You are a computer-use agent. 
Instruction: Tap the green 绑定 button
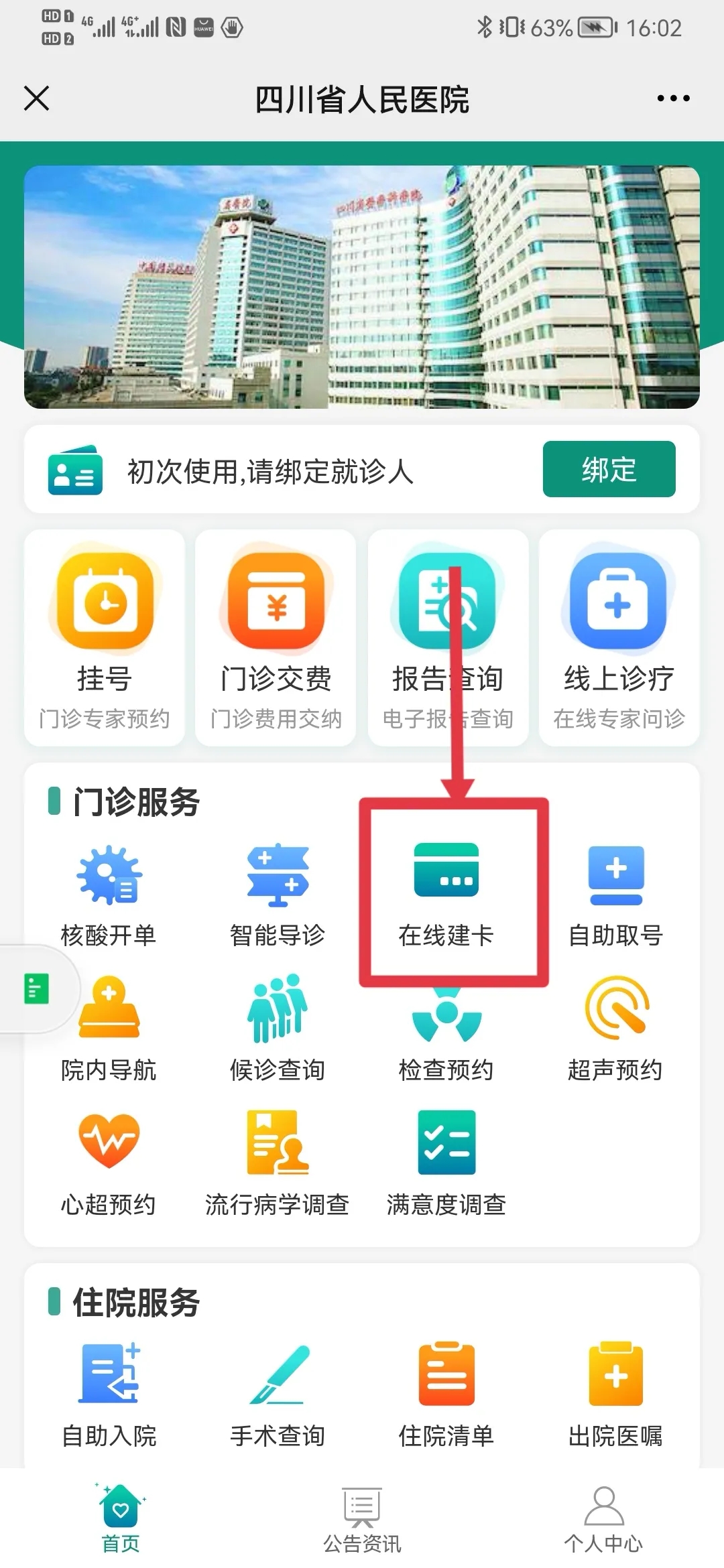click(609, 469)
